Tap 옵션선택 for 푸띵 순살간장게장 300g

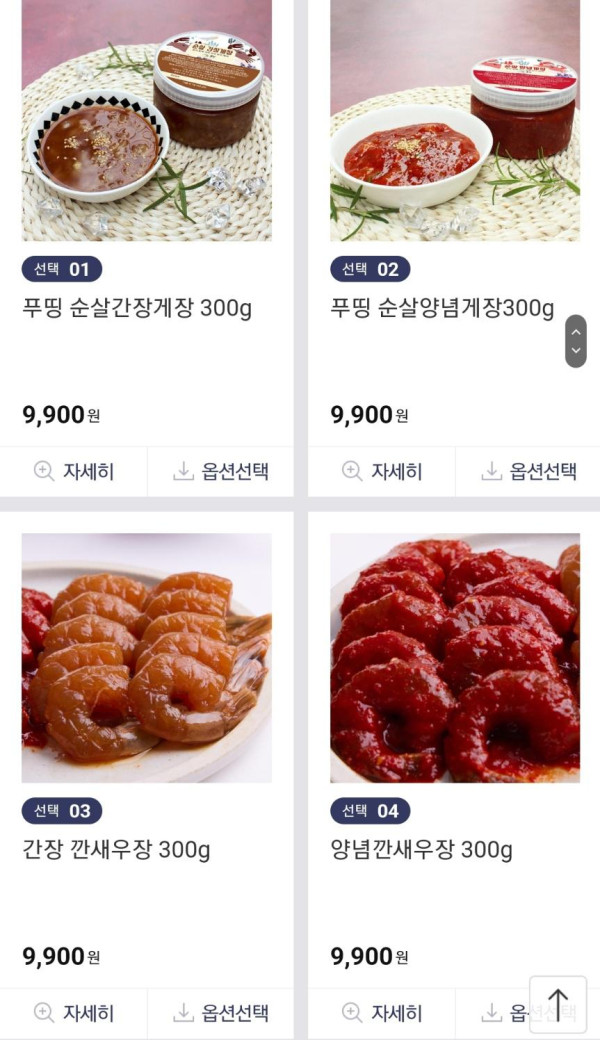[x=221, y=471]
